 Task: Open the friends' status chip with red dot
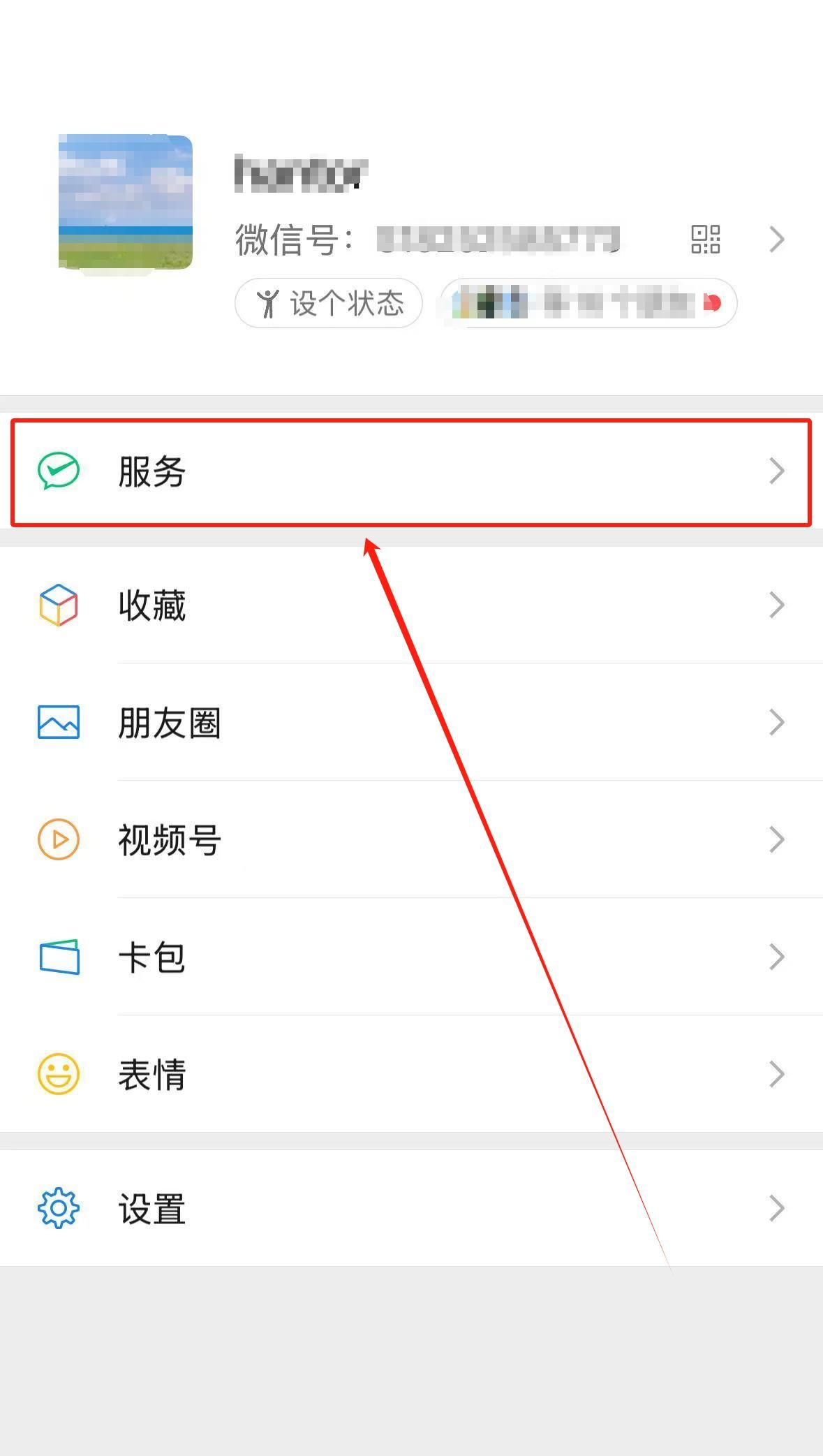click(588, 304)
